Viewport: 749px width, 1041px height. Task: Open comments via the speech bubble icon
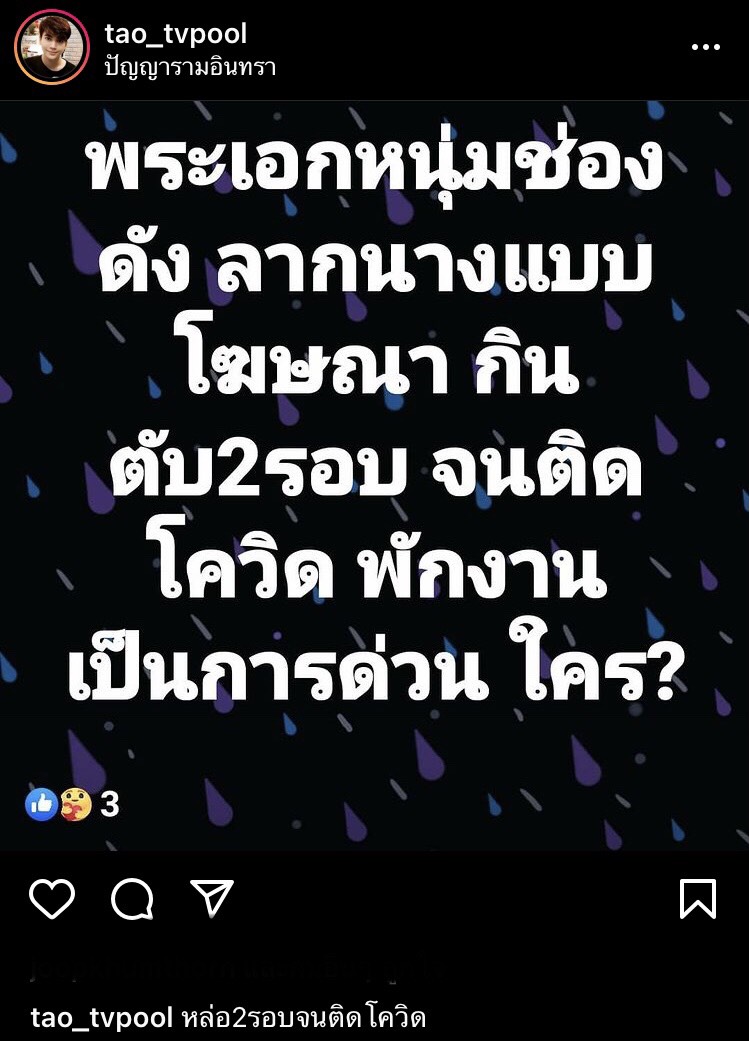pos(132,900)
